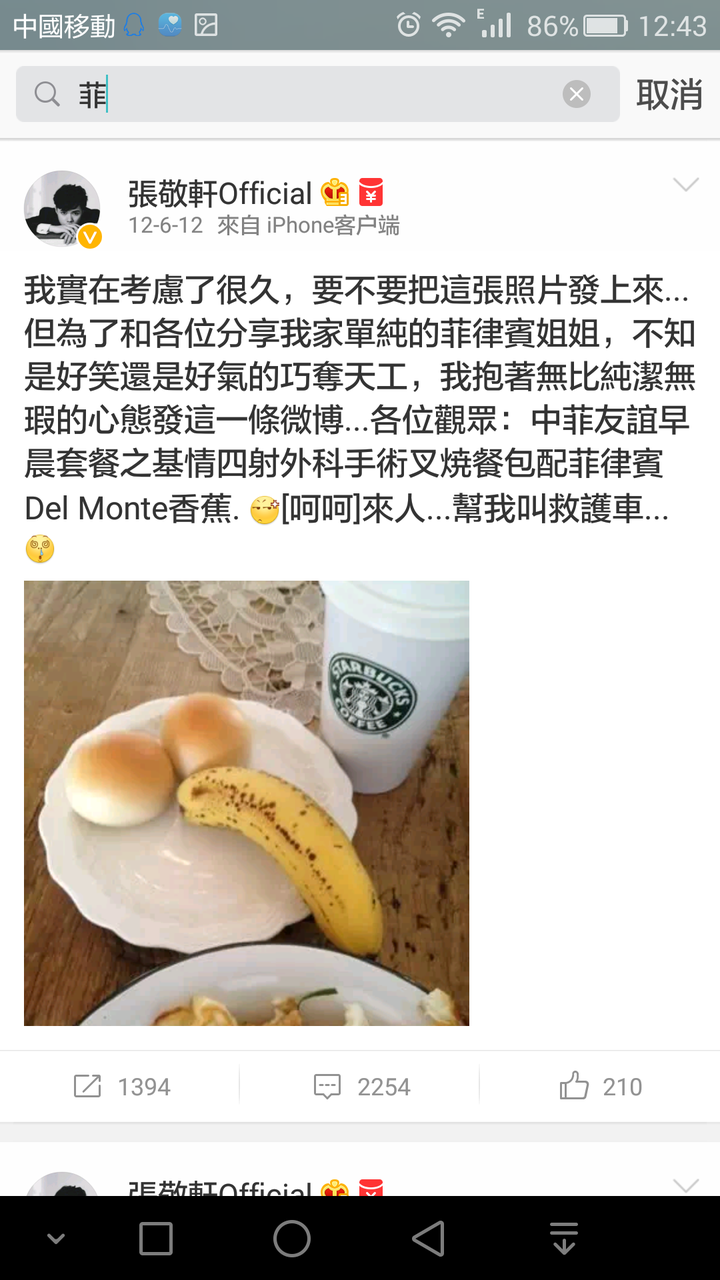Viewport: 720px width, 1280px height.
Task: Clear the search text with the X icon
Action: pyautogui.click(x=576, y=94)
